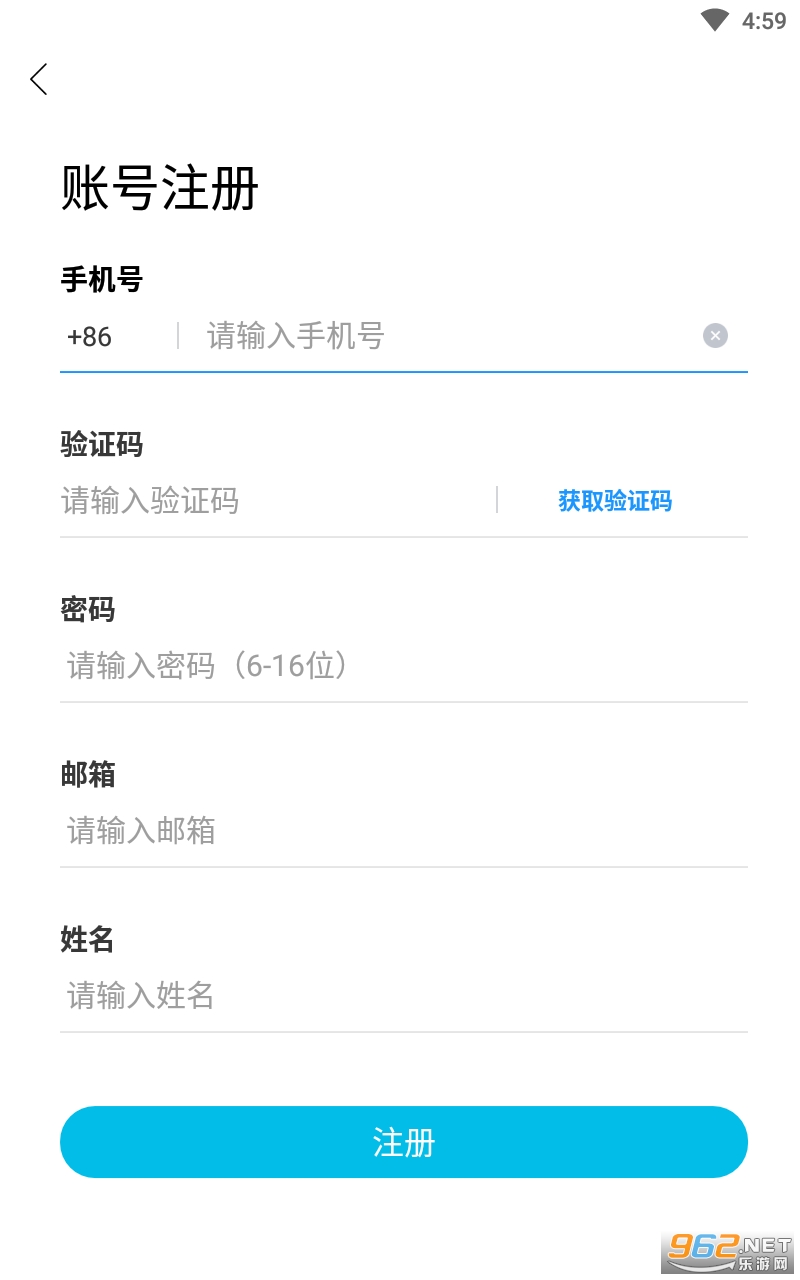The image size is (800, 1280).
Task: Tap 获取验证码 to get a code
Action: point(615,501)
